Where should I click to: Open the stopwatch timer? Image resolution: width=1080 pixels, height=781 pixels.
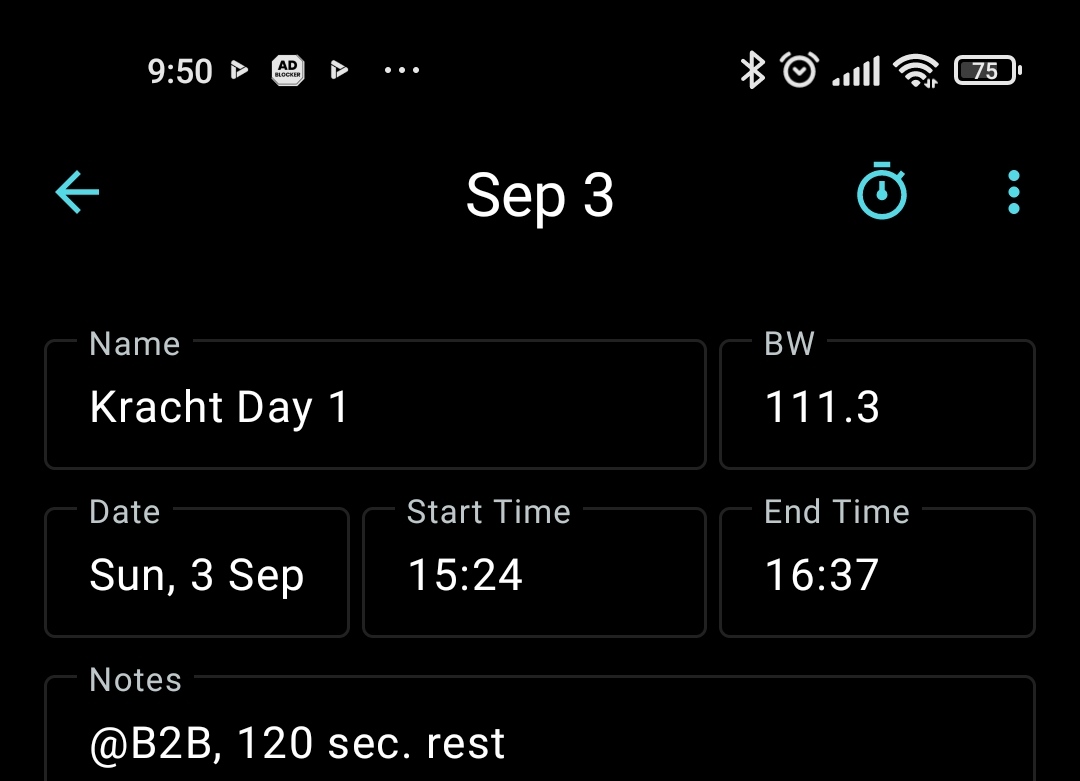tap(881, 191)
